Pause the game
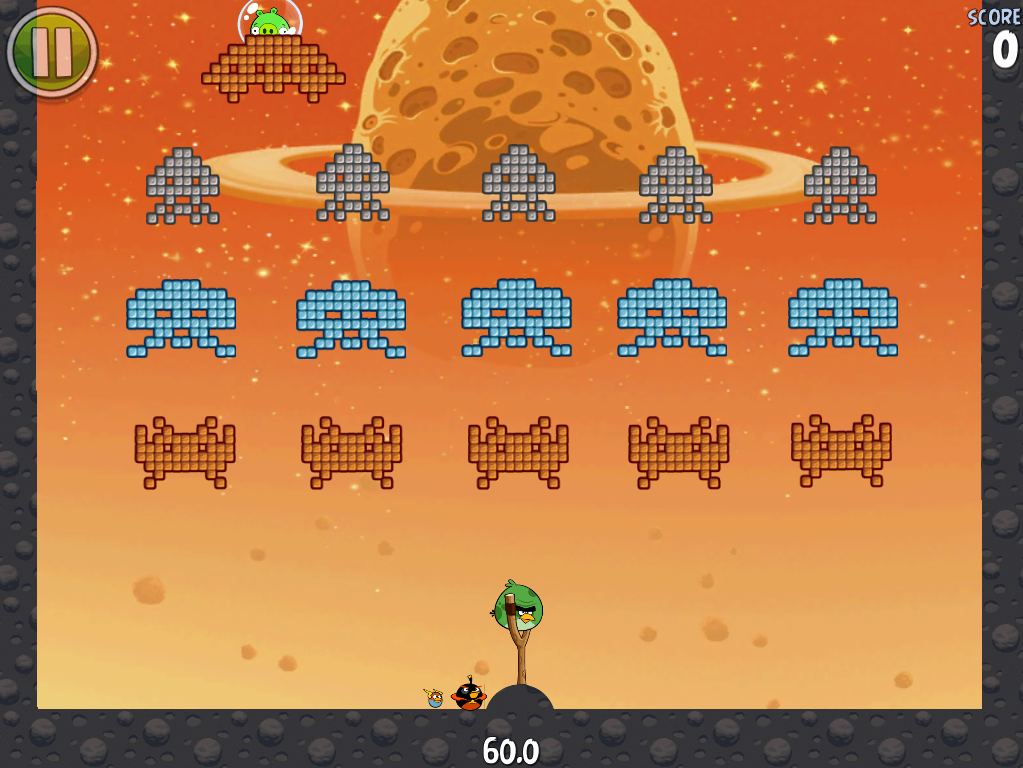The width and height of the screenshot is (1023, 768). point(52,52)
